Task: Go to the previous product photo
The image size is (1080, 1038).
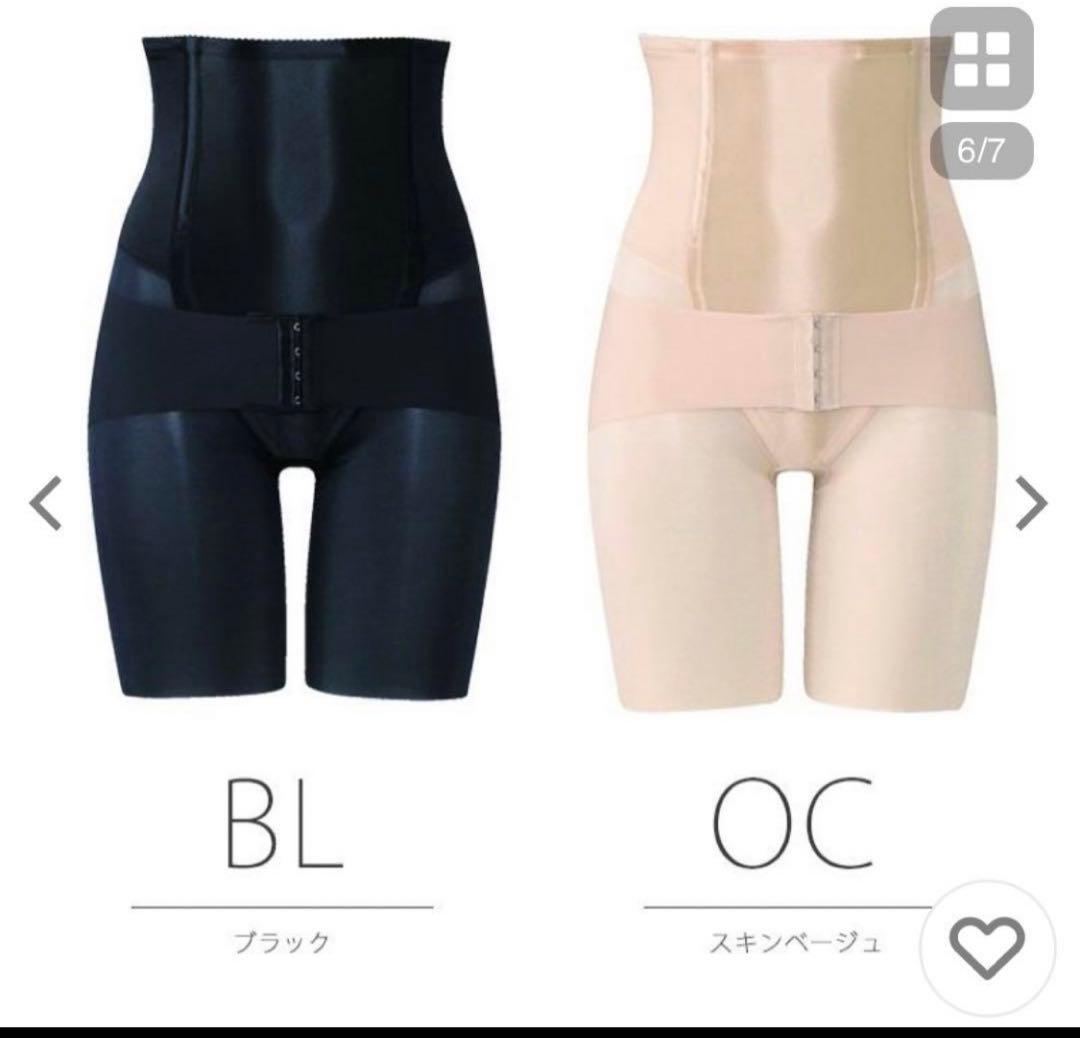Action: coord(46,505)
